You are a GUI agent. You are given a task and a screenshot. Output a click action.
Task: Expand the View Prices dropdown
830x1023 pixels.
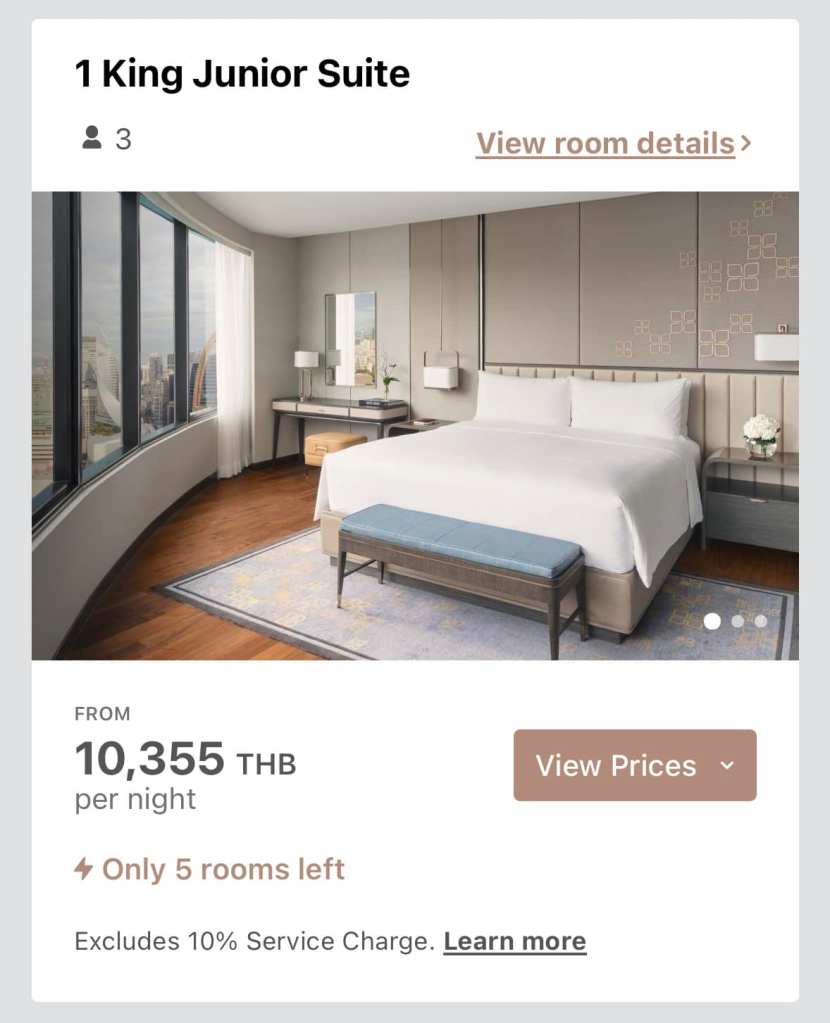coord(634,765)
